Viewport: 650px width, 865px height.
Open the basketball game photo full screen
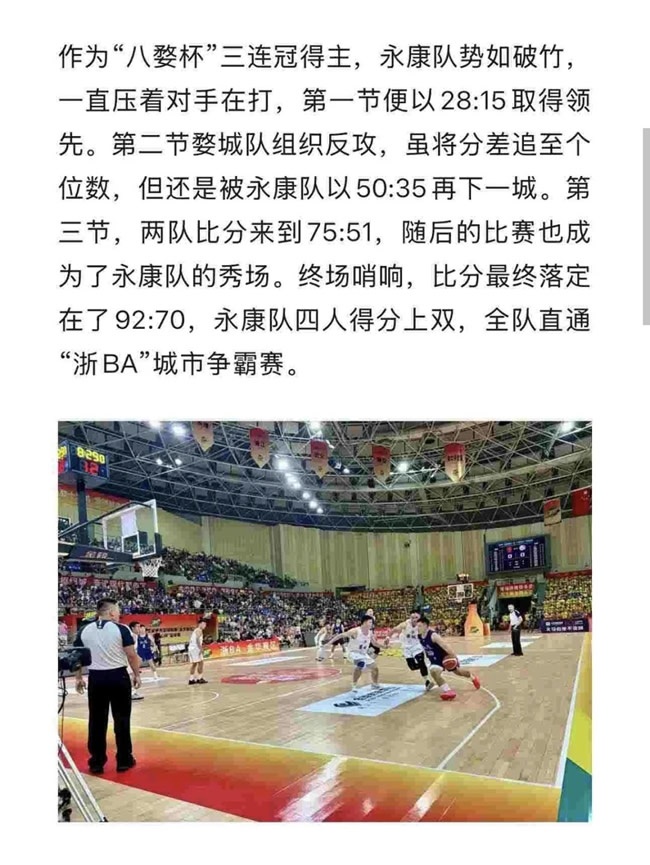coord(324,620)
